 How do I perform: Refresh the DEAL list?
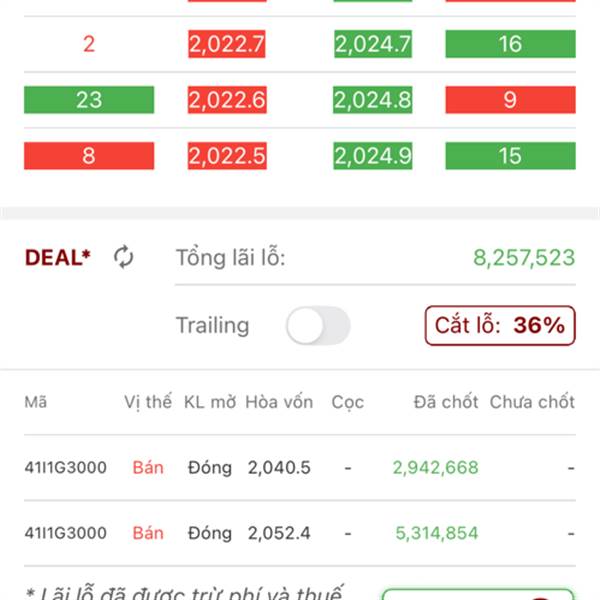[124, 257]
